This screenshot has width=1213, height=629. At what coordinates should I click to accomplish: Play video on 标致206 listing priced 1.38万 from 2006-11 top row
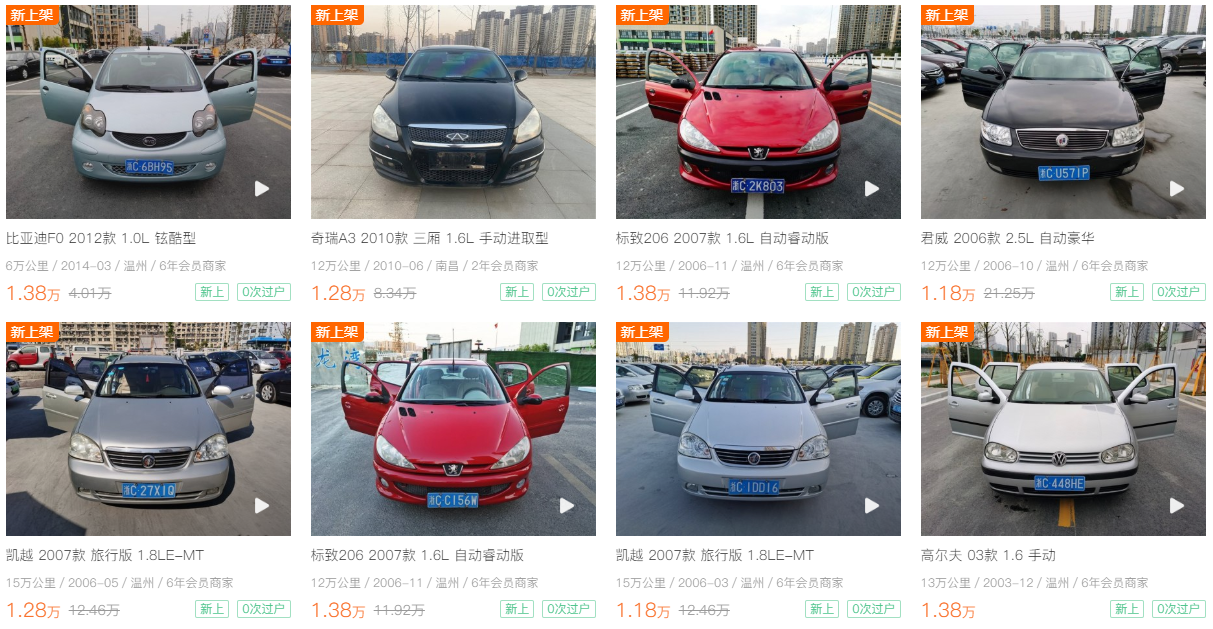click(x=871, y=188)
